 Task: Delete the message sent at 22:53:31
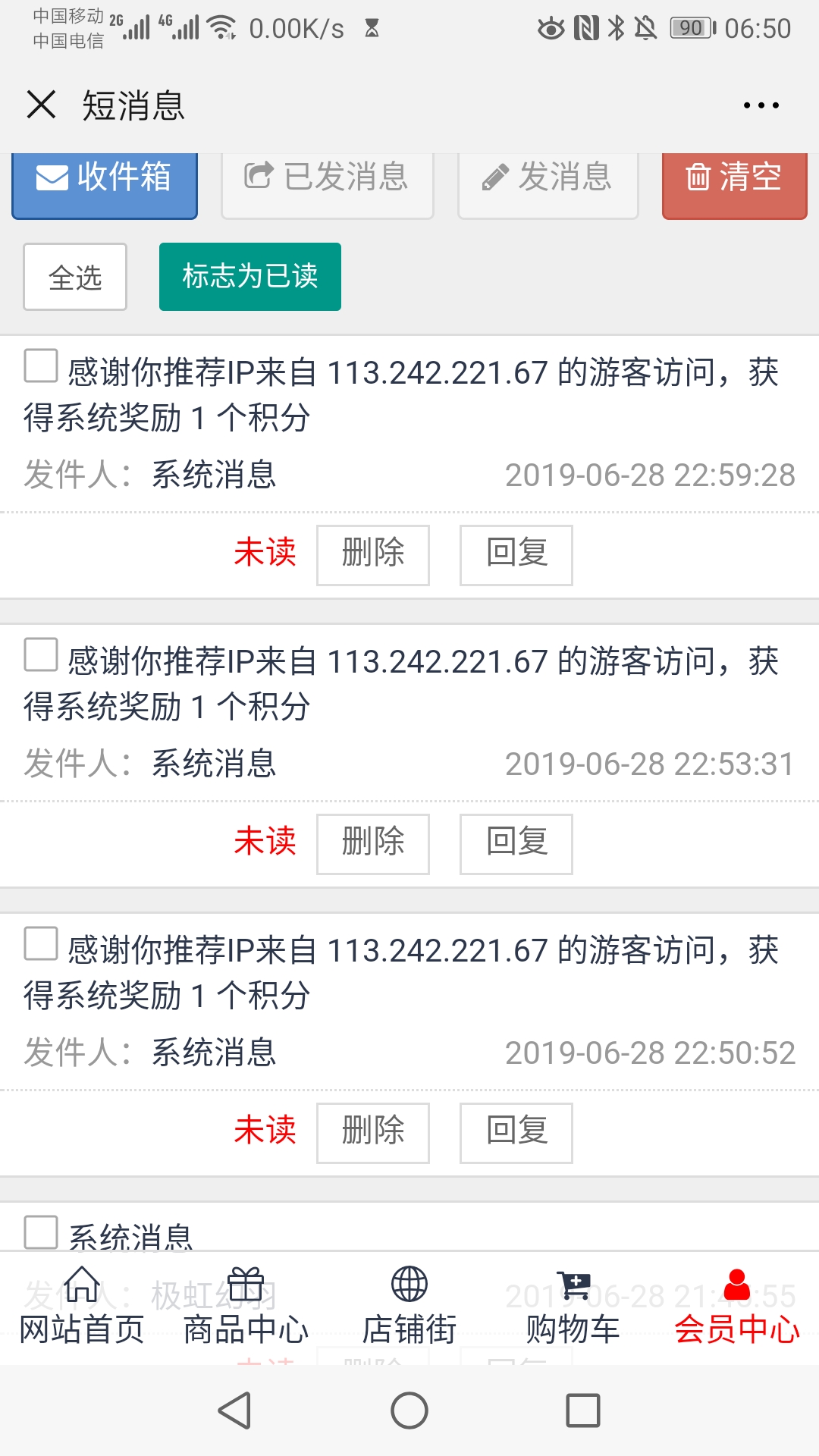coord(372,843)
